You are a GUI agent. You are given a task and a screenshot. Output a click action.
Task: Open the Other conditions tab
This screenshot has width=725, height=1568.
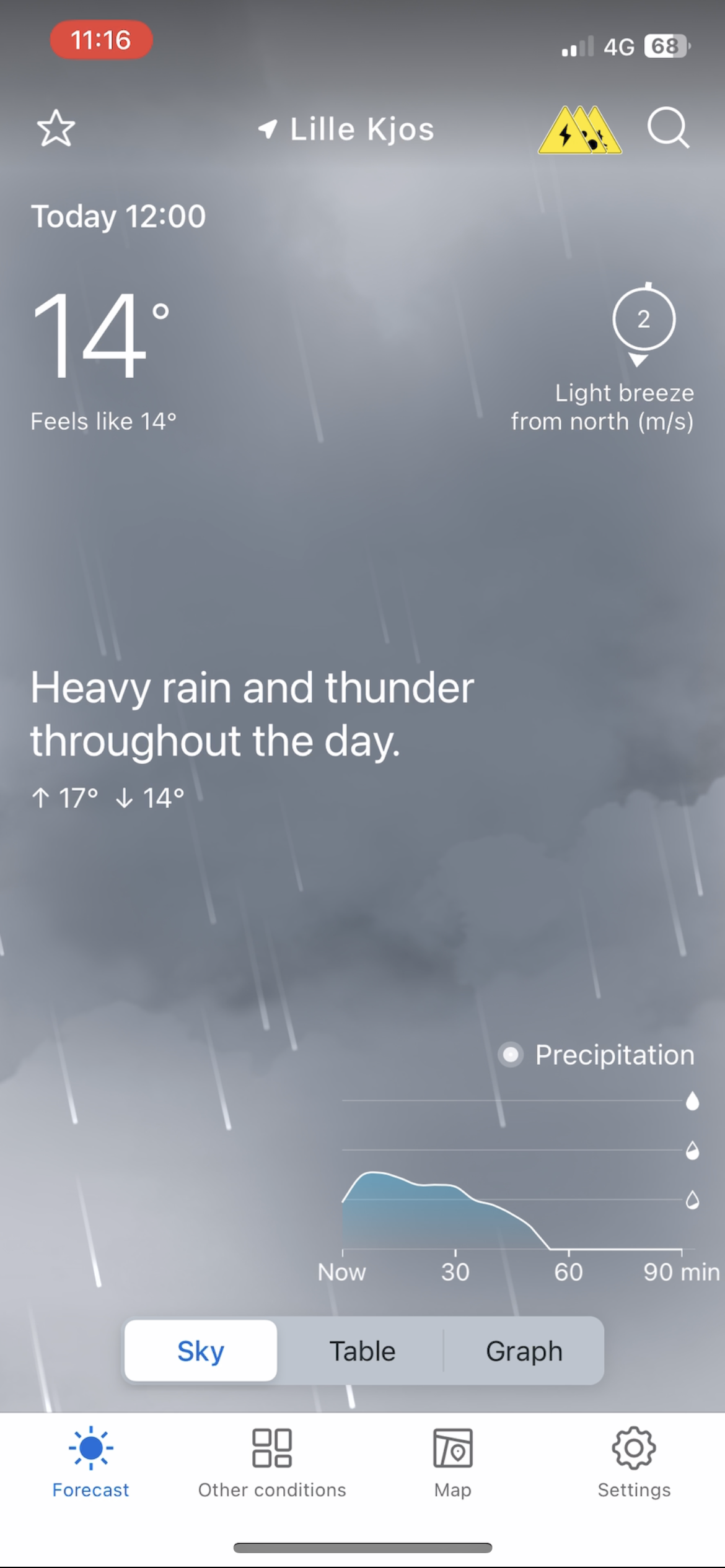point(271,1461)
